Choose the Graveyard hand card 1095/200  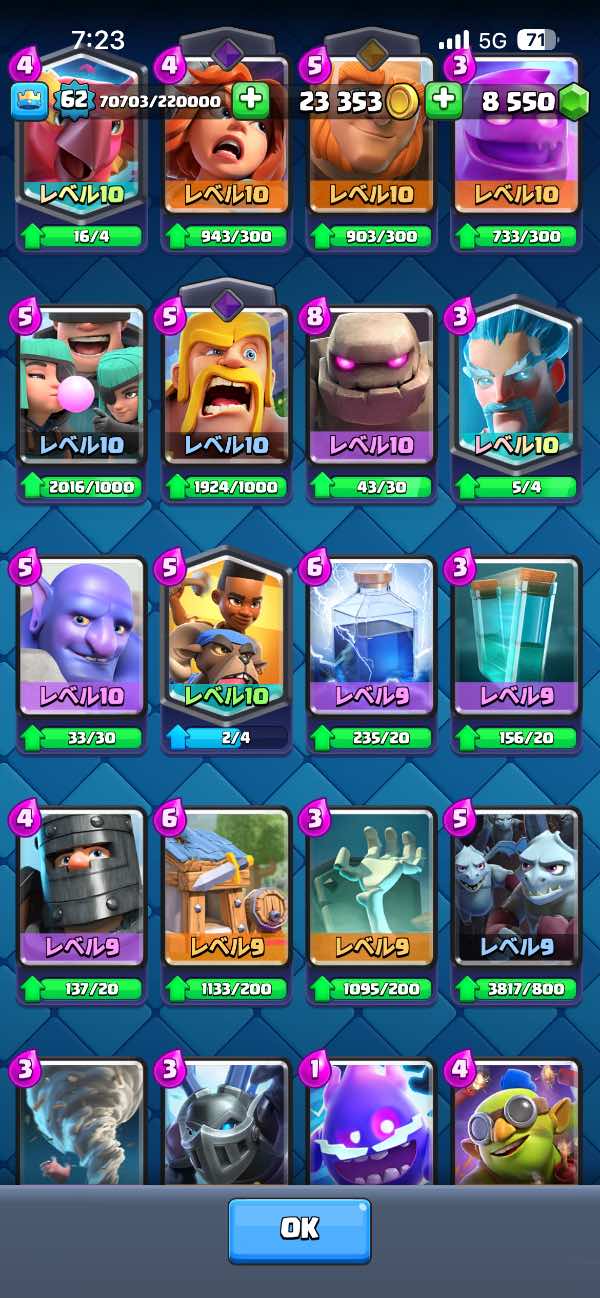point(371,905)
